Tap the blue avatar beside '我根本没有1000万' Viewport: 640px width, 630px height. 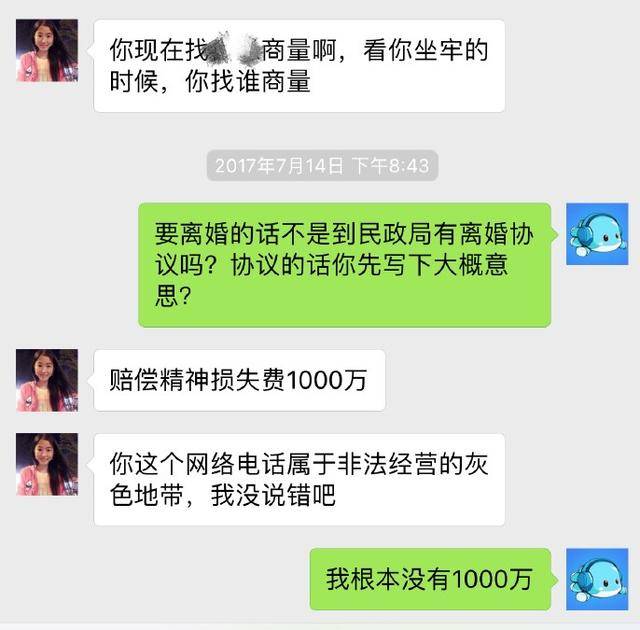click(597, 579)
